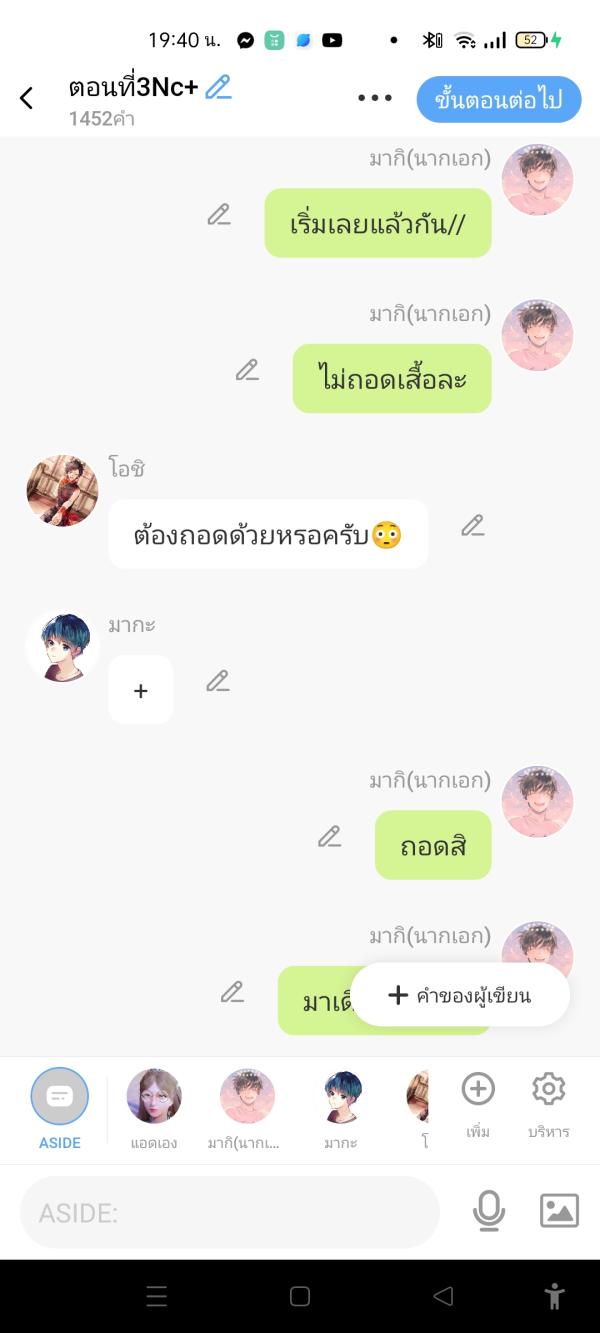Tap the ขั้นตอนต่อไป button
The width and height of the screenshot is (600, 1333).
(498, 100)
